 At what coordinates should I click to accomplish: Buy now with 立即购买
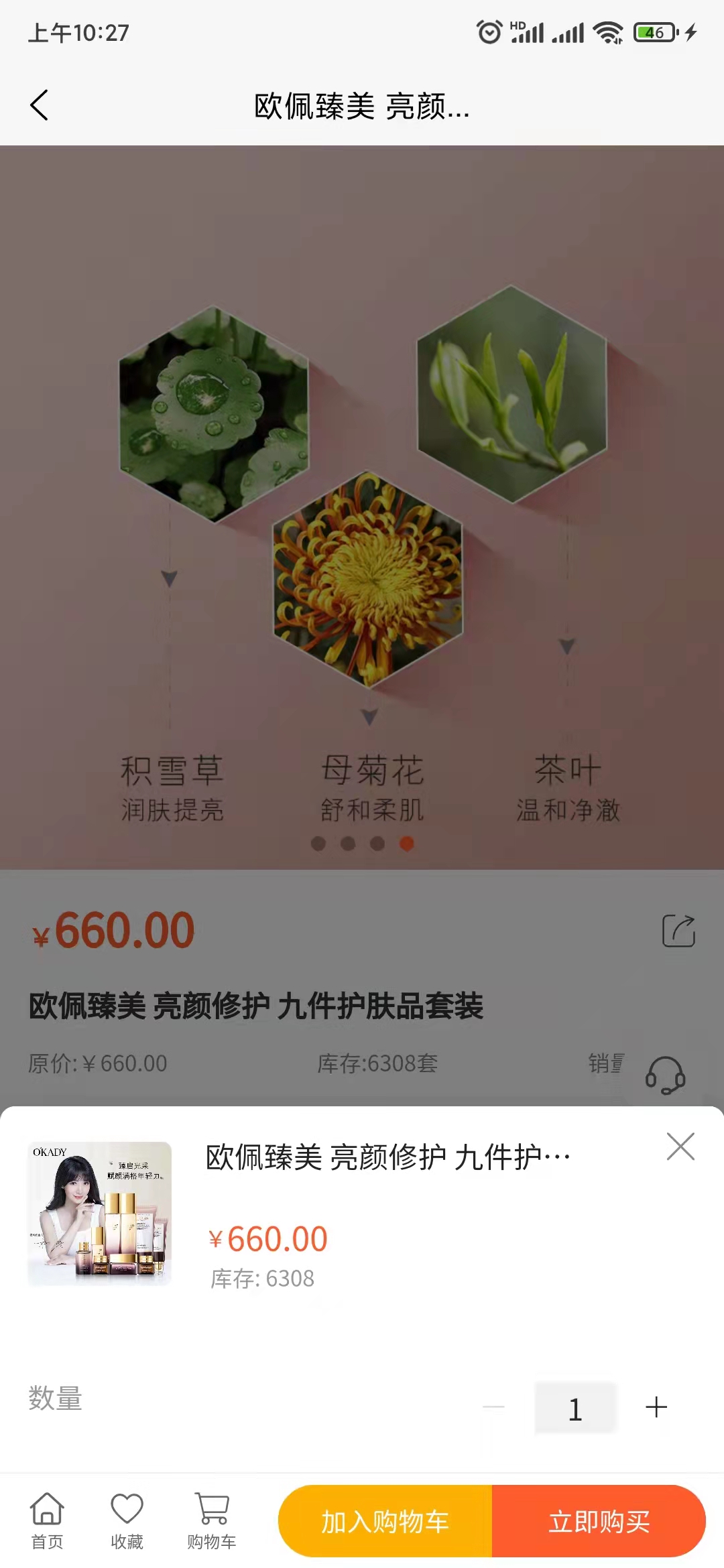pos(599,1521)
